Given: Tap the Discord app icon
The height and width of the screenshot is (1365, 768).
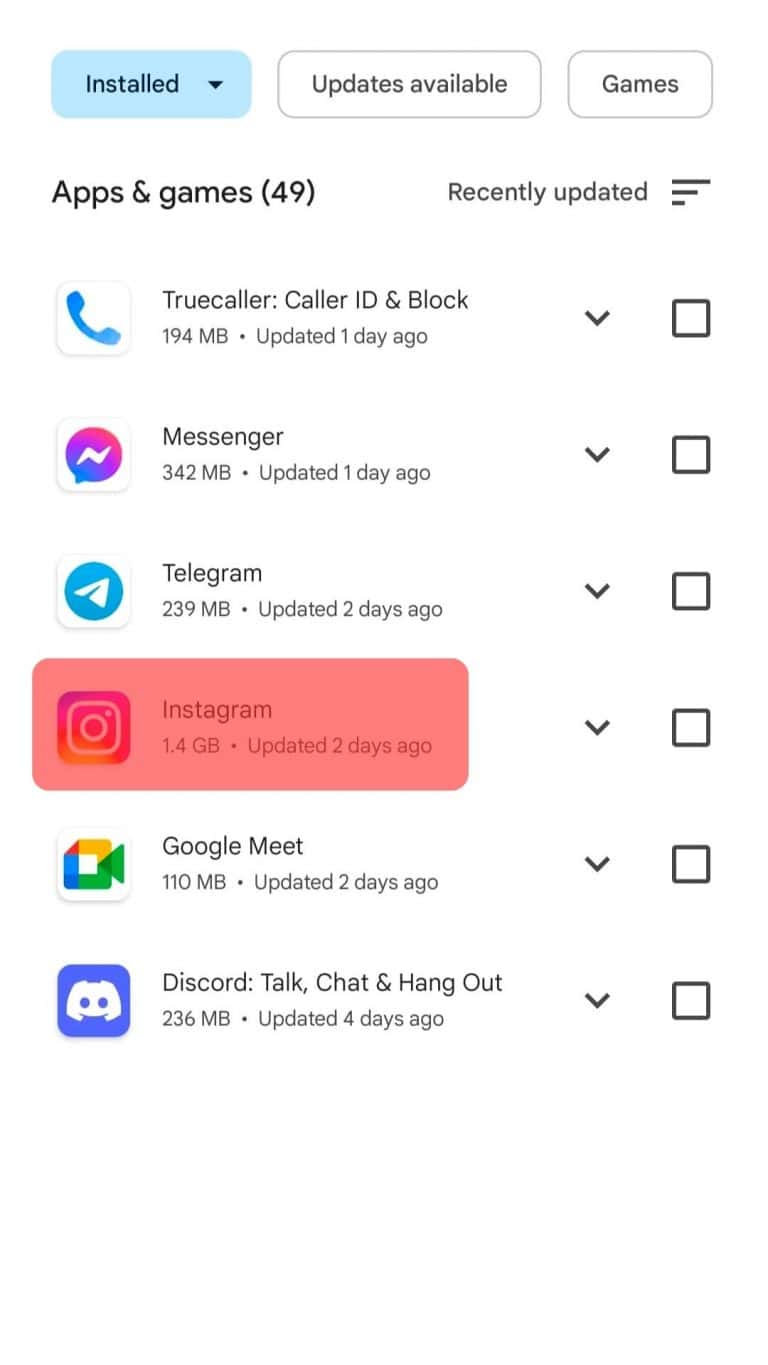Looking at the screenshot, I should pyautogui.click(x=93, y=1000).
